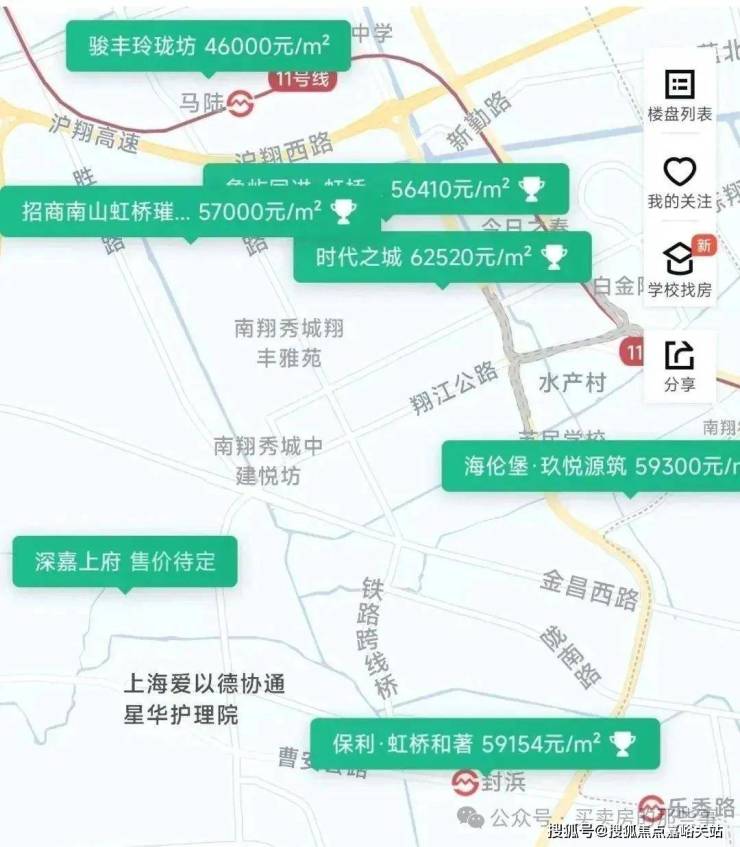Select the 海伦堡·玖悦源筑 59300元 marker

(x=592, y=466)
